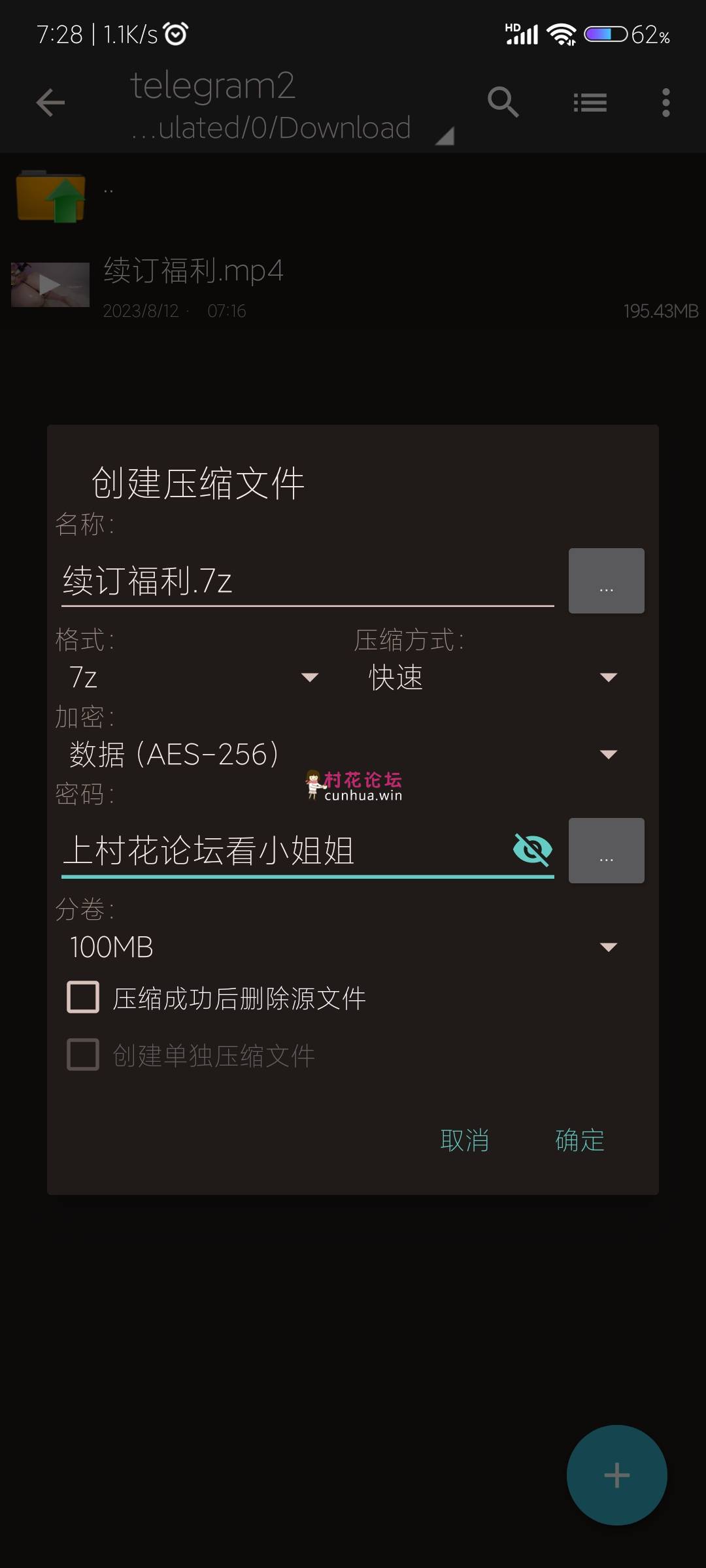
Task: Open the 加密 AES-256 encryption dropdown
Action: [343, 755]
